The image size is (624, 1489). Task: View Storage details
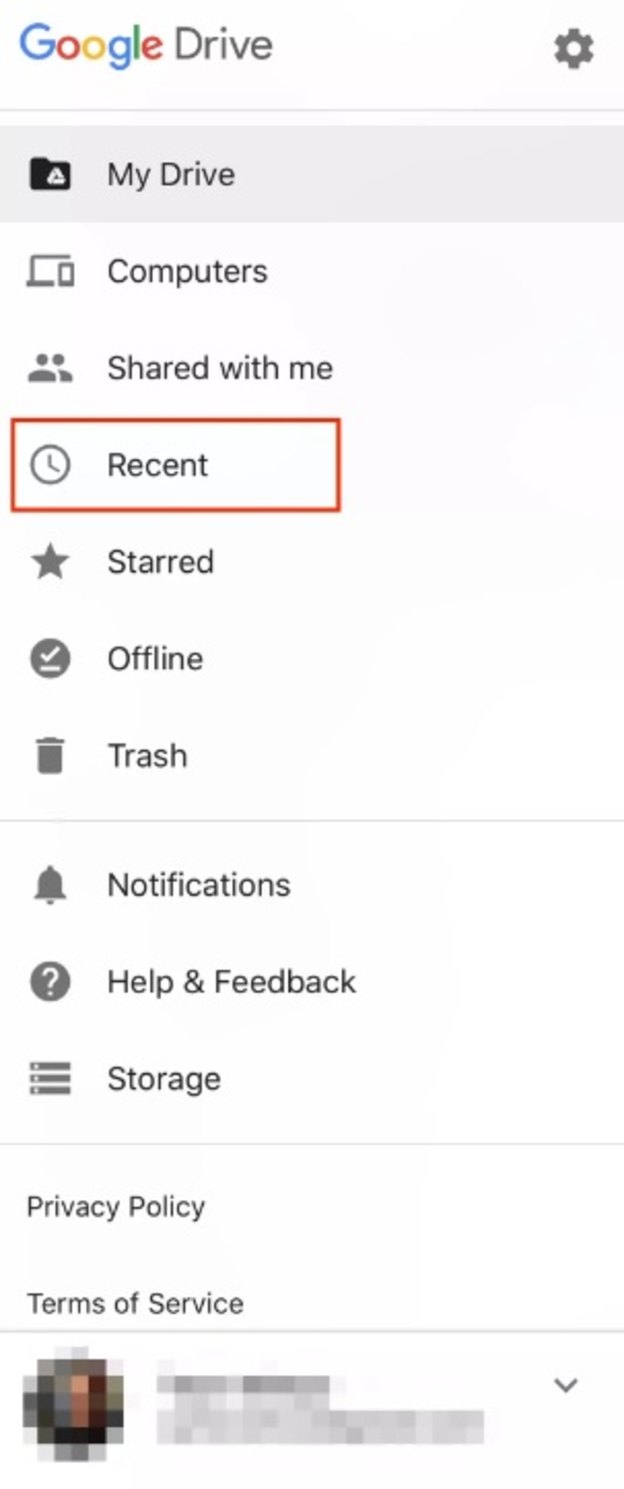[x=164, y=1079]
